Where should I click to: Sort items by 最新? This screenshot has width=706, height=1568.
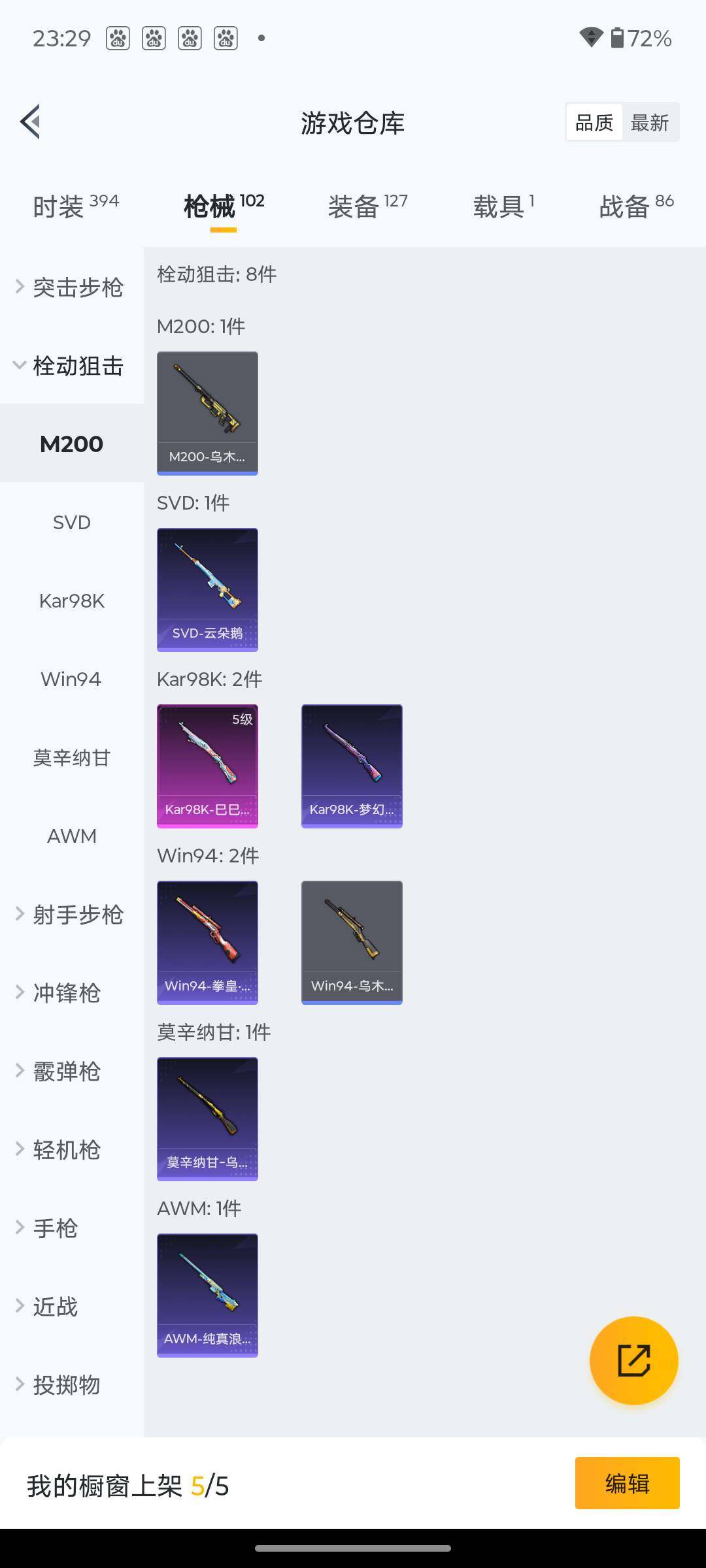(x=649, y=122)
